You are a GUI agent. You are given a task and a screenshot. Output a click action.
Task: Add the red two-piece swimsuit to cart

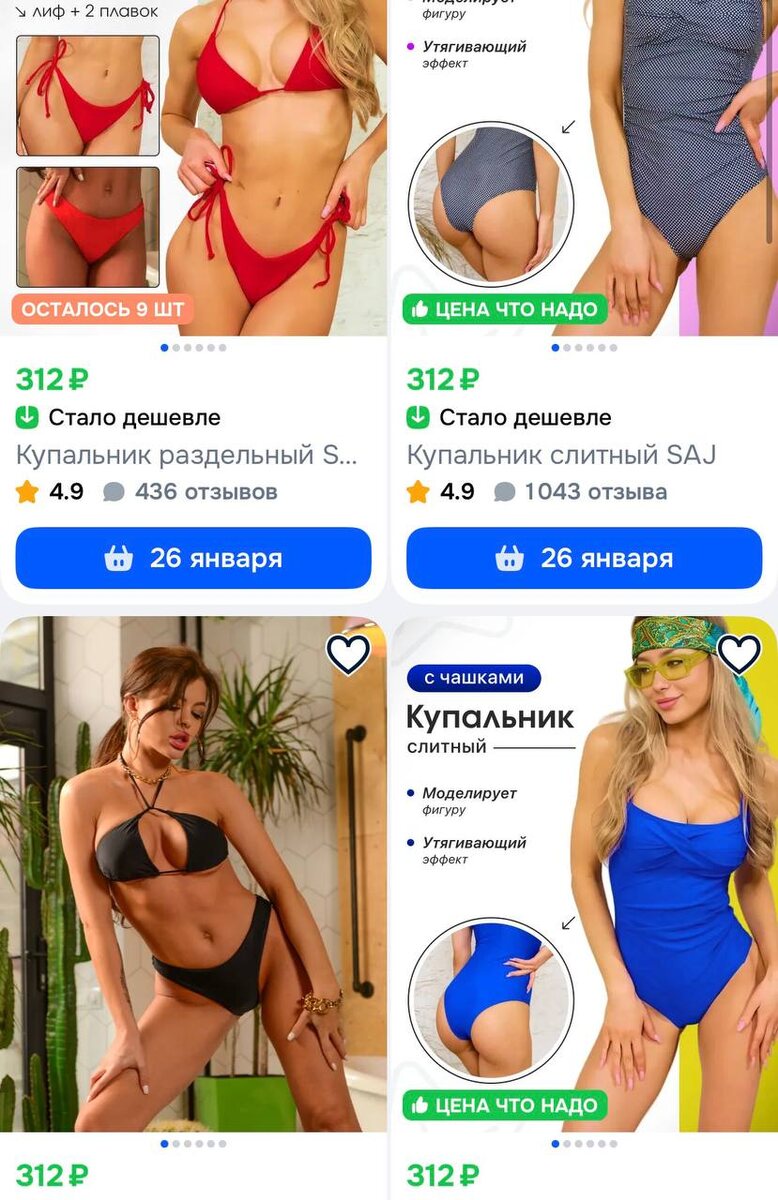(x=193, y=558)
